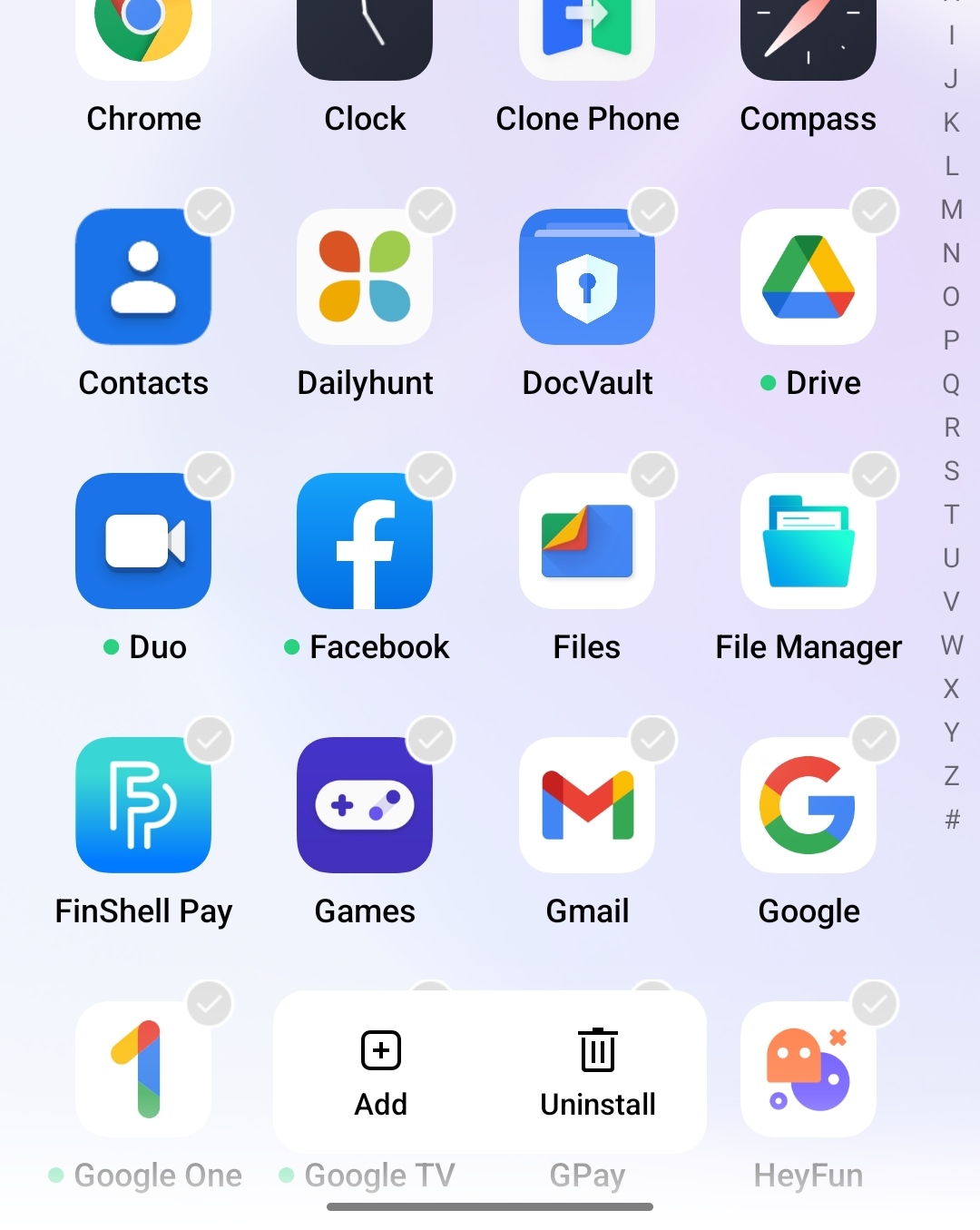Select the checkbox above Google One

point(209,1003)
